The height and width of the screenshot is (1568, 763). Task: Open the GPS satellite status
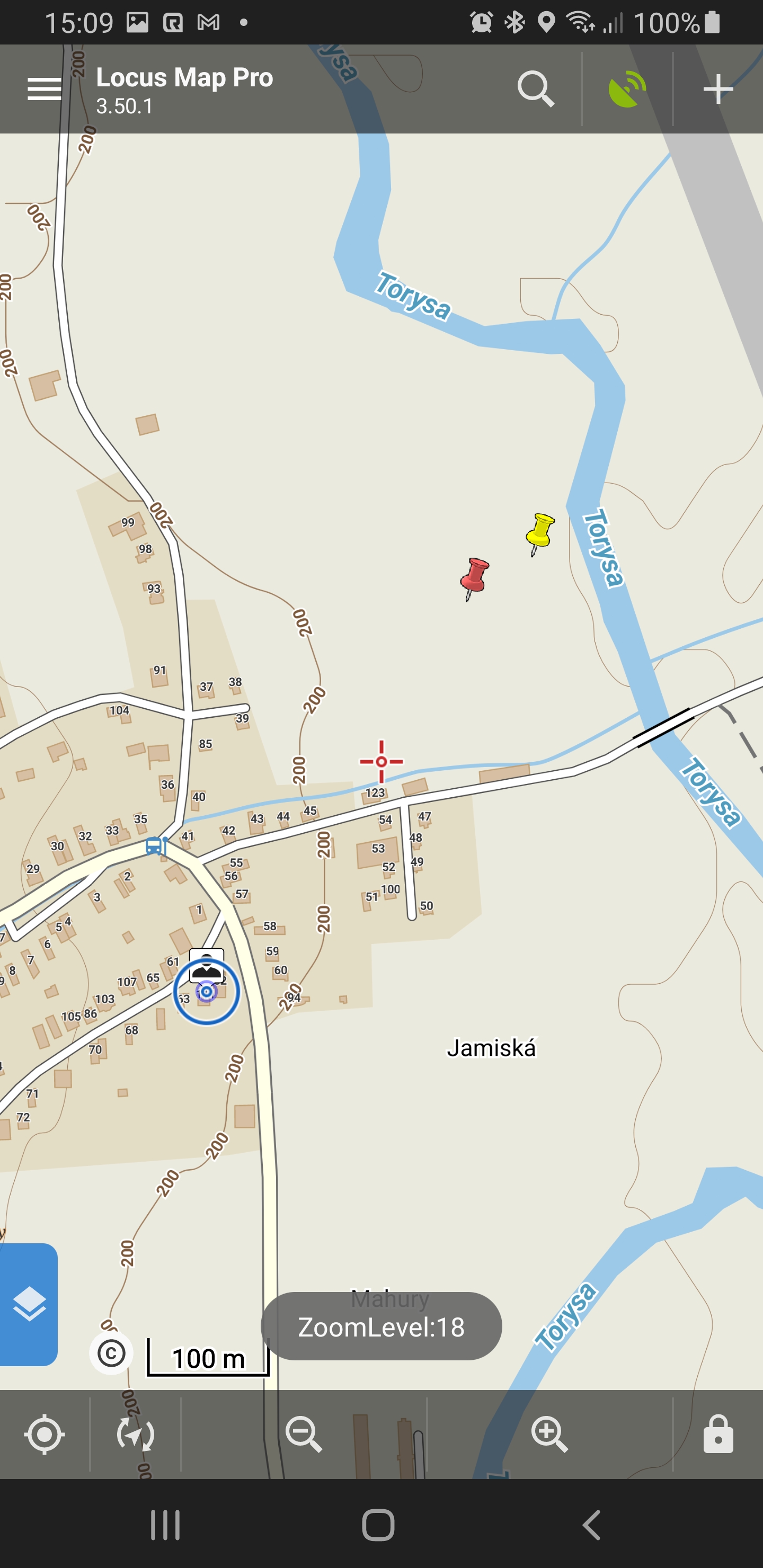(x=627, y=89)
